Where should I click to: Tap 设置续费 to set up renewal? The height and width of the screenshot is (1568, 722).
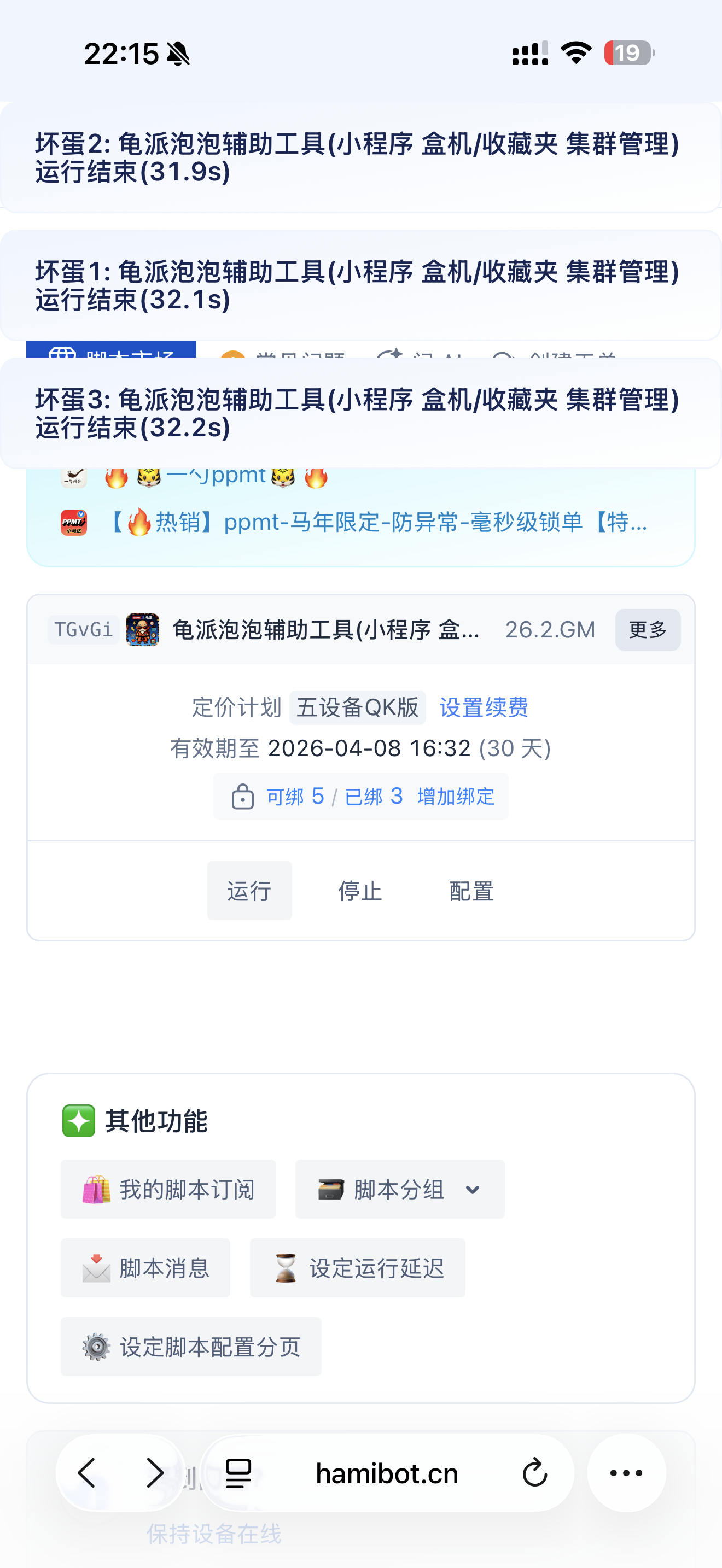point(484,707)
